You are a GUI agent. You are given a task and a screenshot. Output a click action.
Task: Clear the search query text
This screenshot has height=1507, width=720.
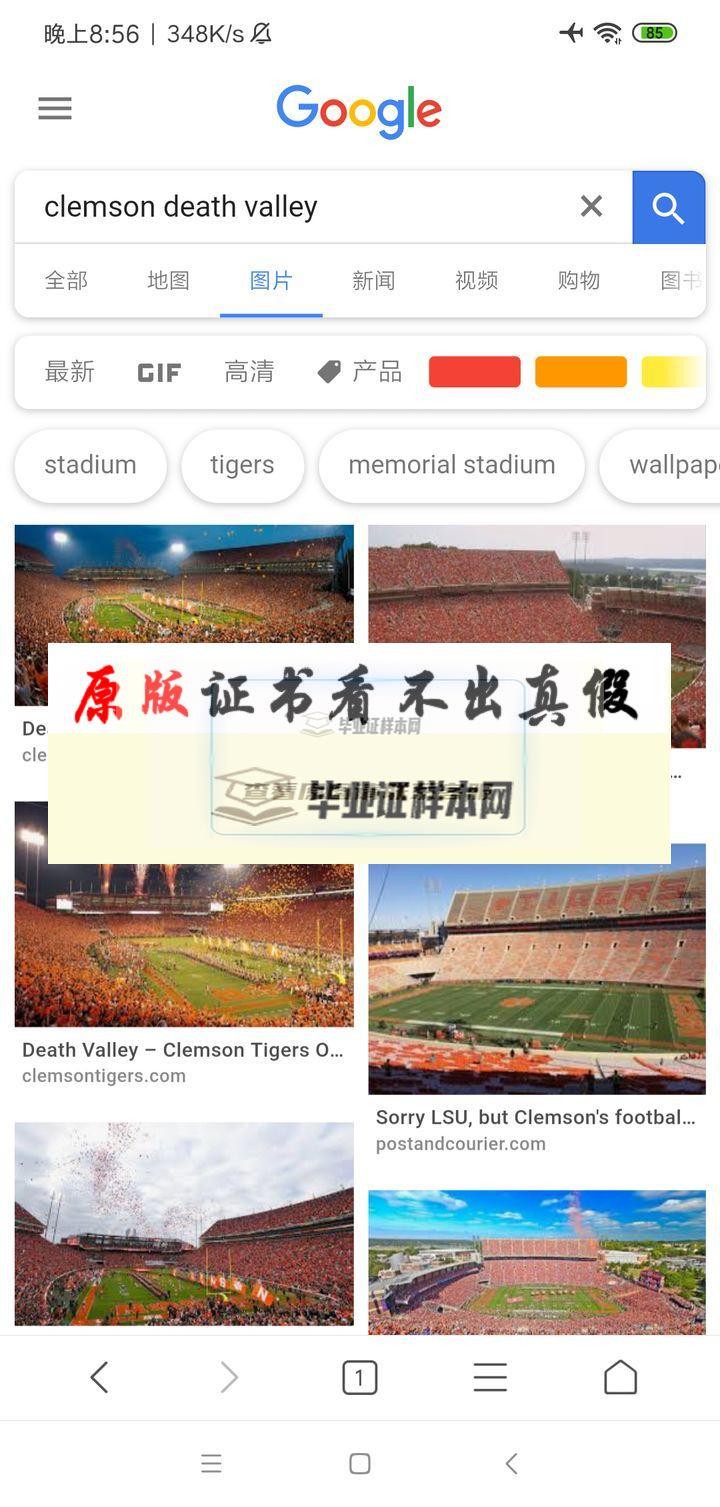[591, 206]
